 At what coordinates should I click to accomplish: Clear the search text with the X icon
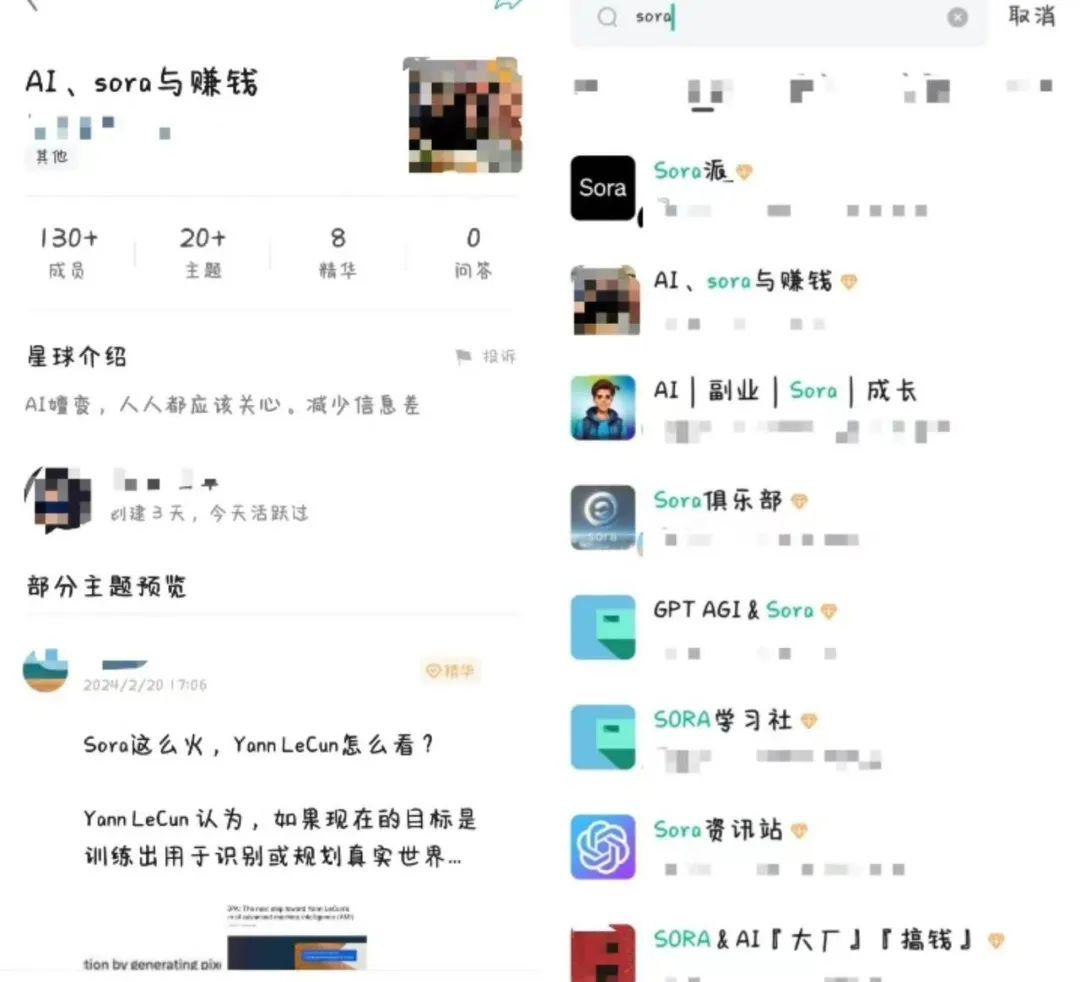957,17
